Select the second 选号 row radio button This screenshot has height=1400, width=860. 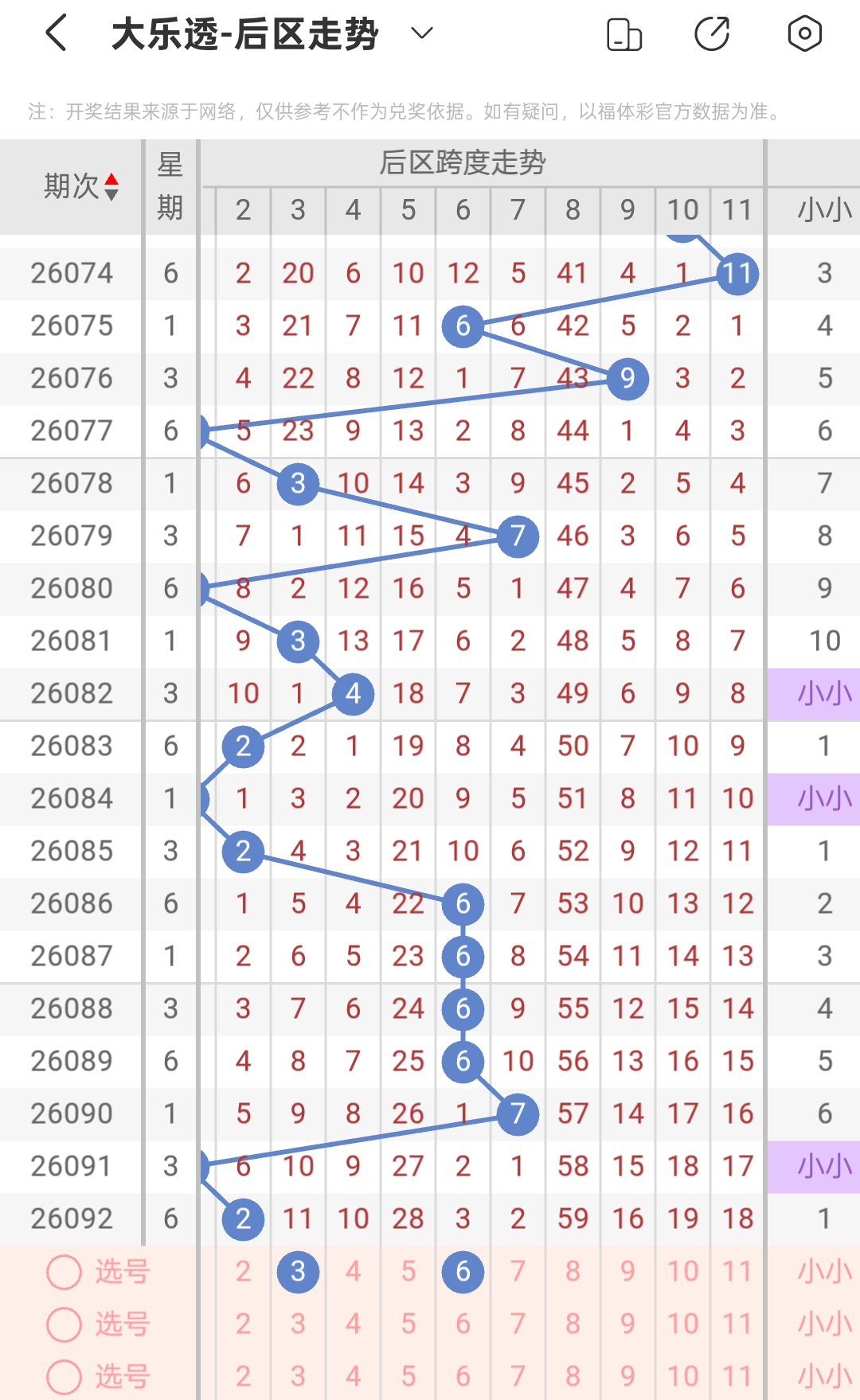tap(64, 1324)
